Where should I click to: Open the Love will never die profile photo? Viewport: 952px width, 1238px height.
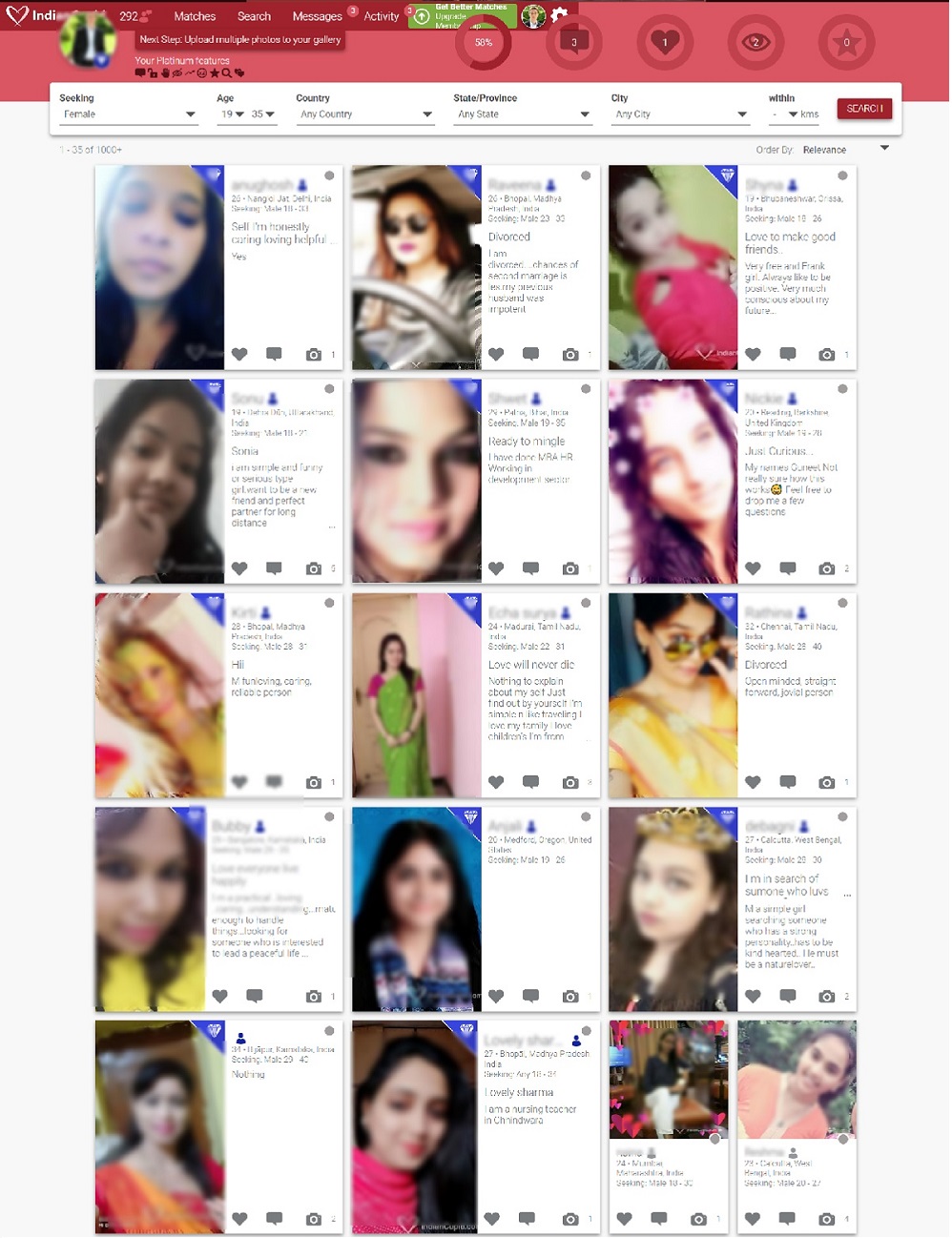pos(416,695)
